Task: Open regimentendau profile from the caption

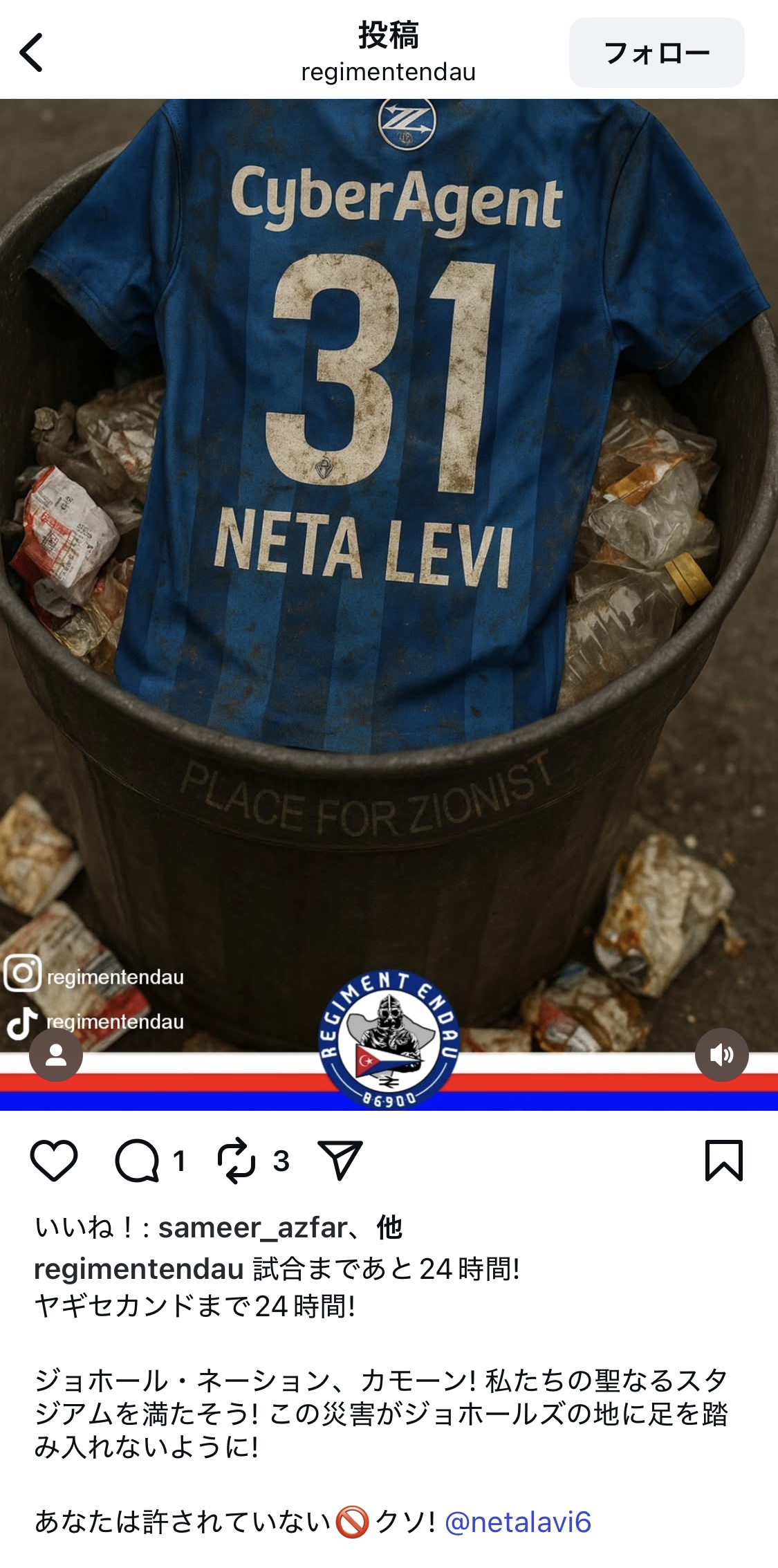Action: click(138, 1269)
